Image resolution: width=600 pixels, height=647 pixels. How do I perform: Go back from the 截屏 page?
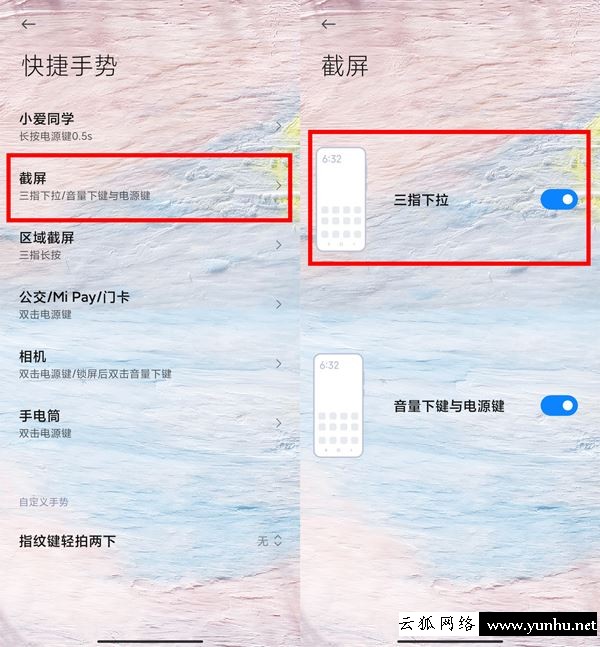[x=328, y=24]
